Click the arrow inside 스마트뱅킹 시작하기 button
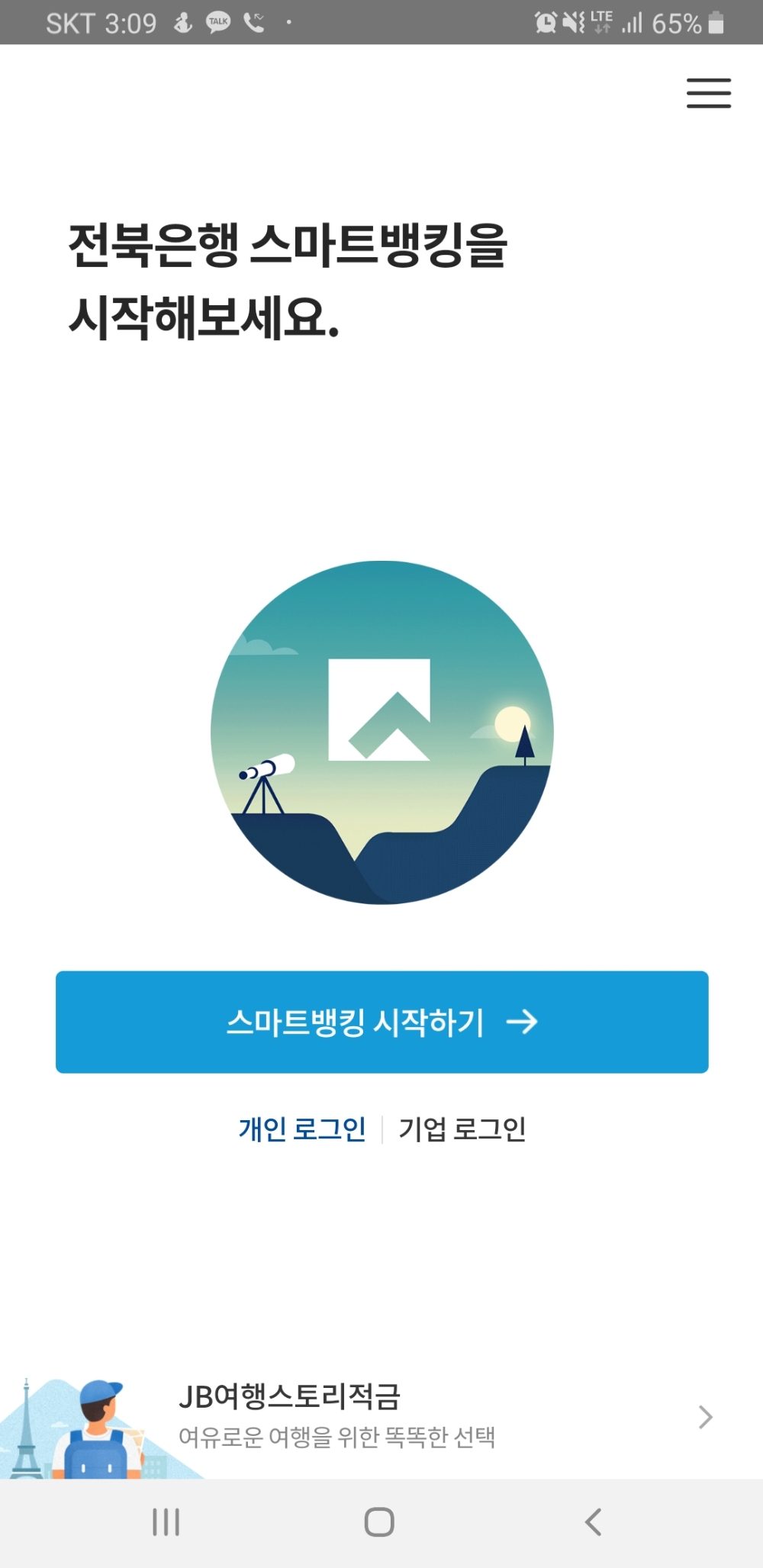Image resolution: width=763 pixels, height=1568 pixels. point(526,1023)
